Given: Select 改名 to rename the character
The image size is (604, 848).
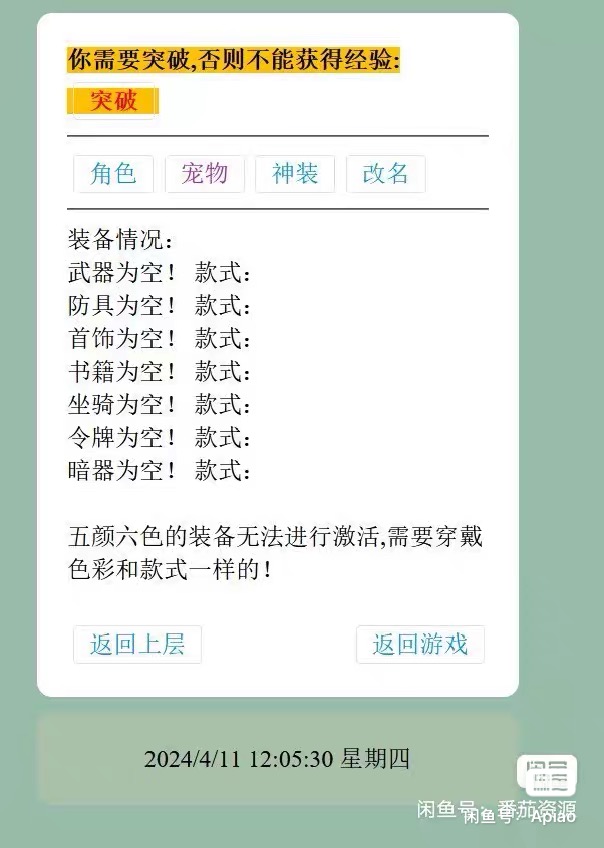Looking at the screenshot, I should click(385, 174).
